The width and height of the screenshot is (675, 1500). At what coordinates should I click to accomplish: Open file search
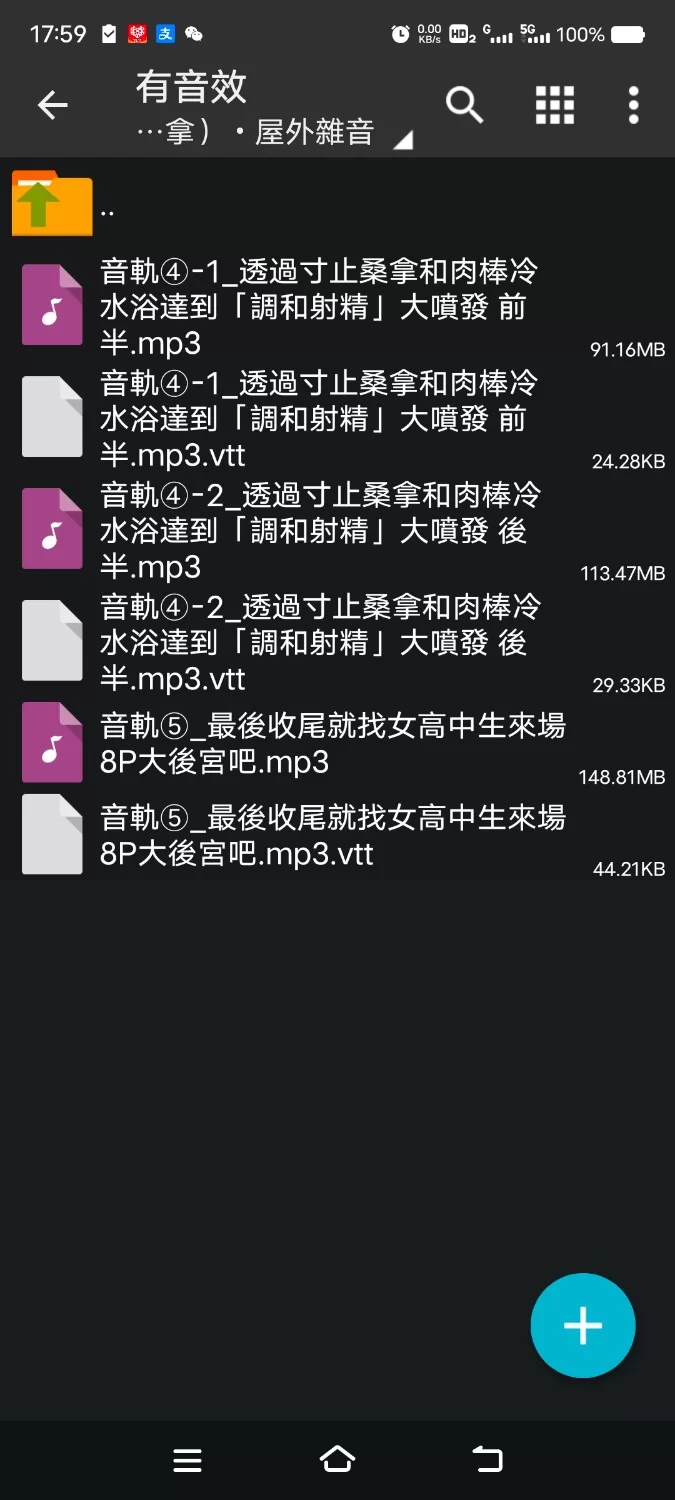[464, 105]
